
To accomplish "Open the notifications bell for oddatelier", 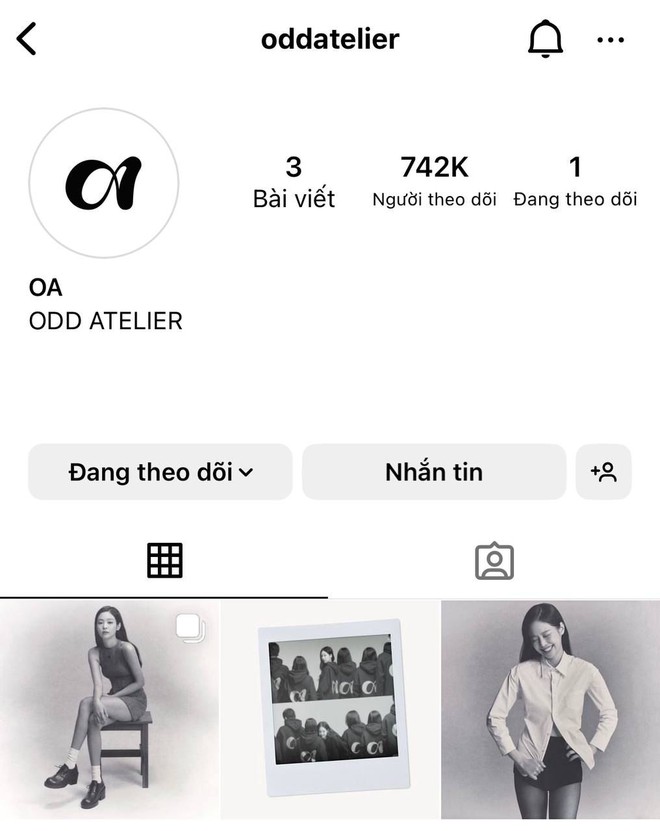I will [545, 40].
